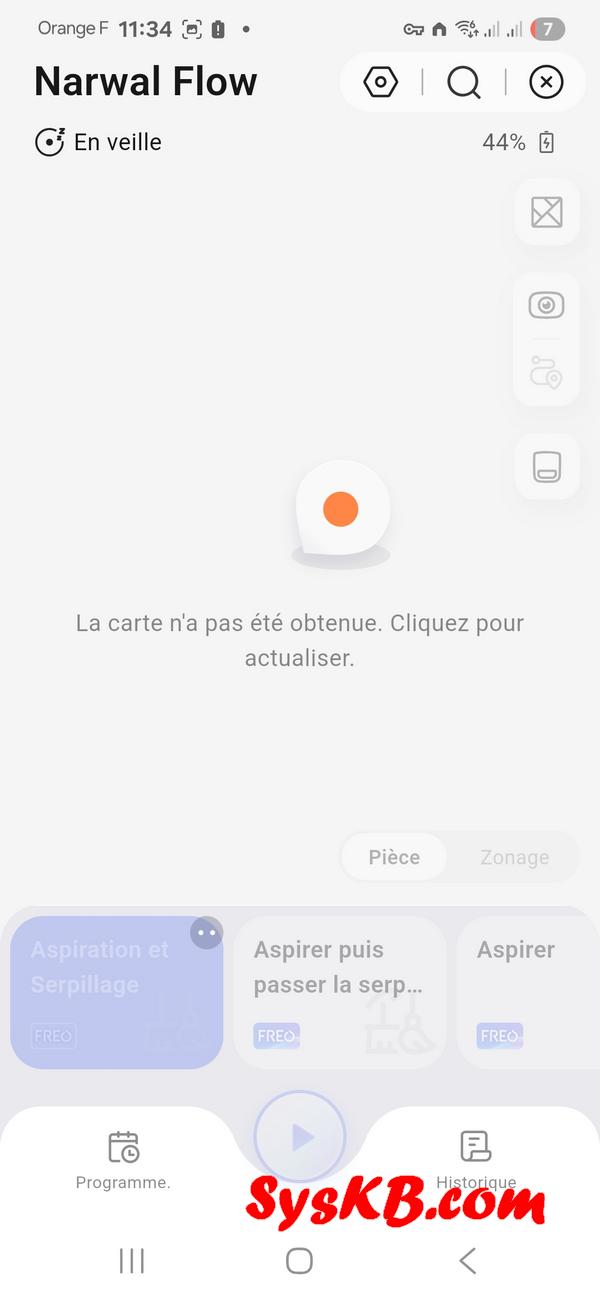Refresh the map via orange marker
This screenshot has width=600, height=1300.
coord(341,510)
